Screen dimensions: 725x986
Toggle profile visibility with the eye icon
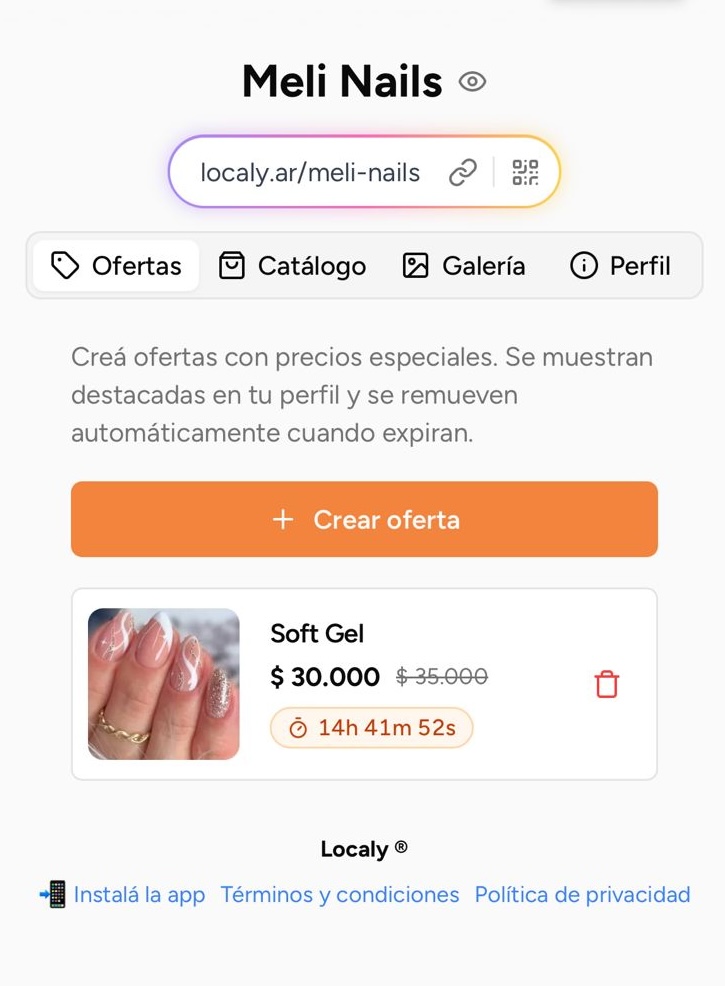tap(471, 81)
